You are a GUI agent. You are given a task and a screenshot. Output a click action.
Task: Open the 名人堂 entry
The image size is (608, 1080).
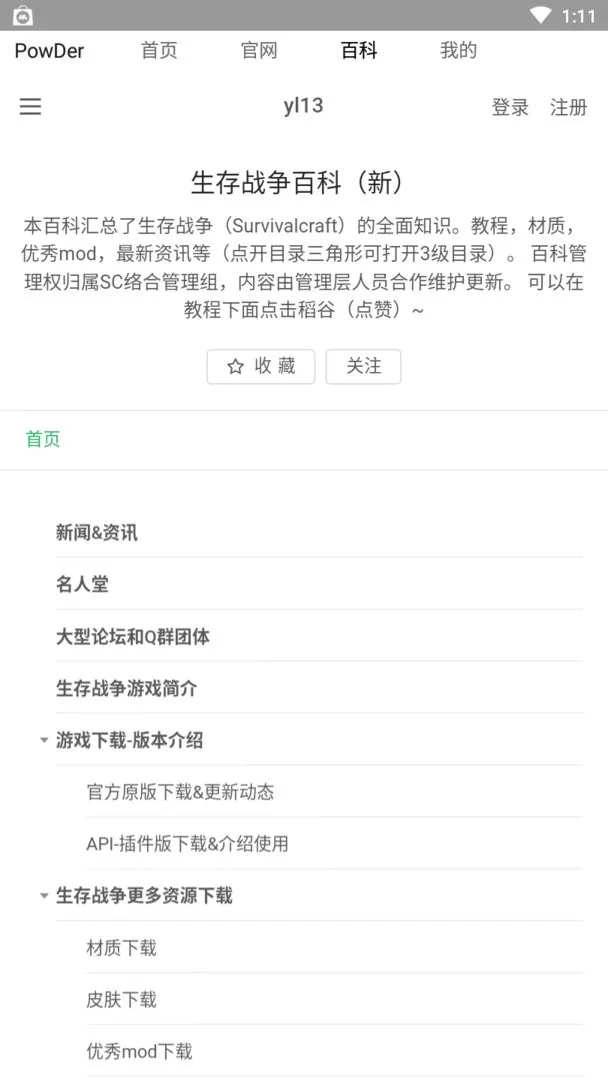pos(82,585)
